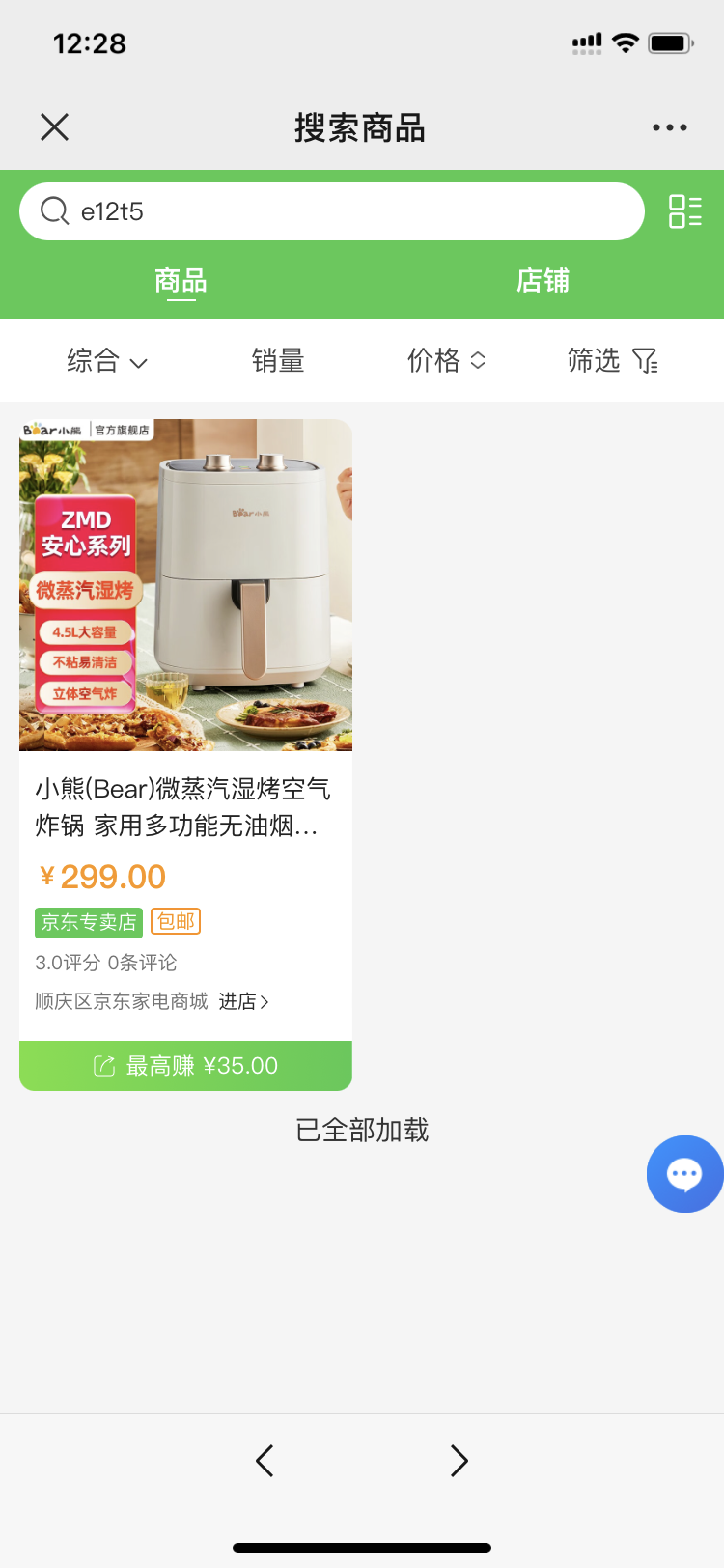Sort results by 销量
Screen dimensions: 724x1568
[278, 361]
